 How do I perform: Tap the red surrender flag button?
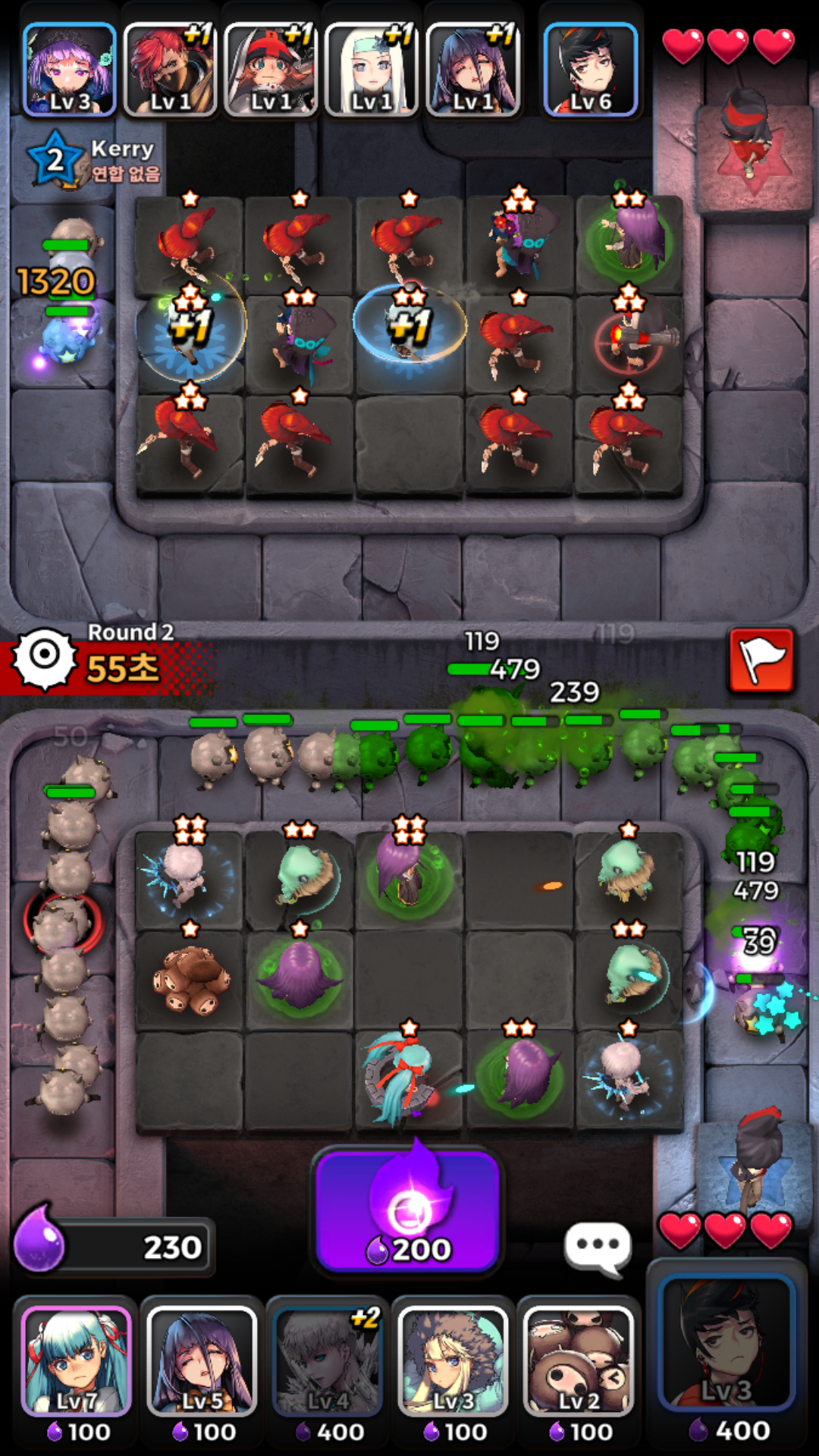pos(761,661)
